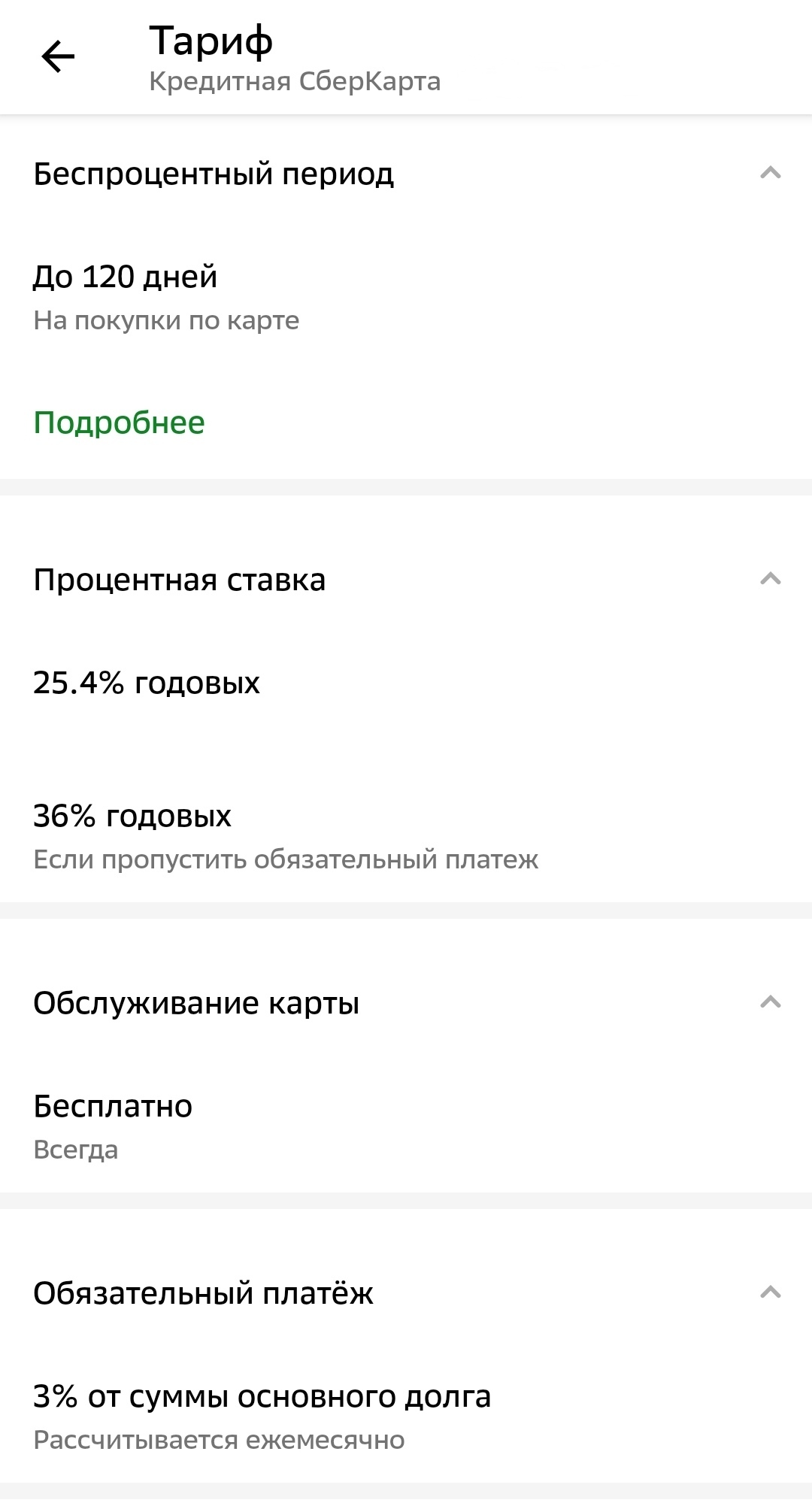This screenshot has width=812, height=1500.
Task: Collapse the Обязательный платёж section
Action: click(x=770, y=1293)
